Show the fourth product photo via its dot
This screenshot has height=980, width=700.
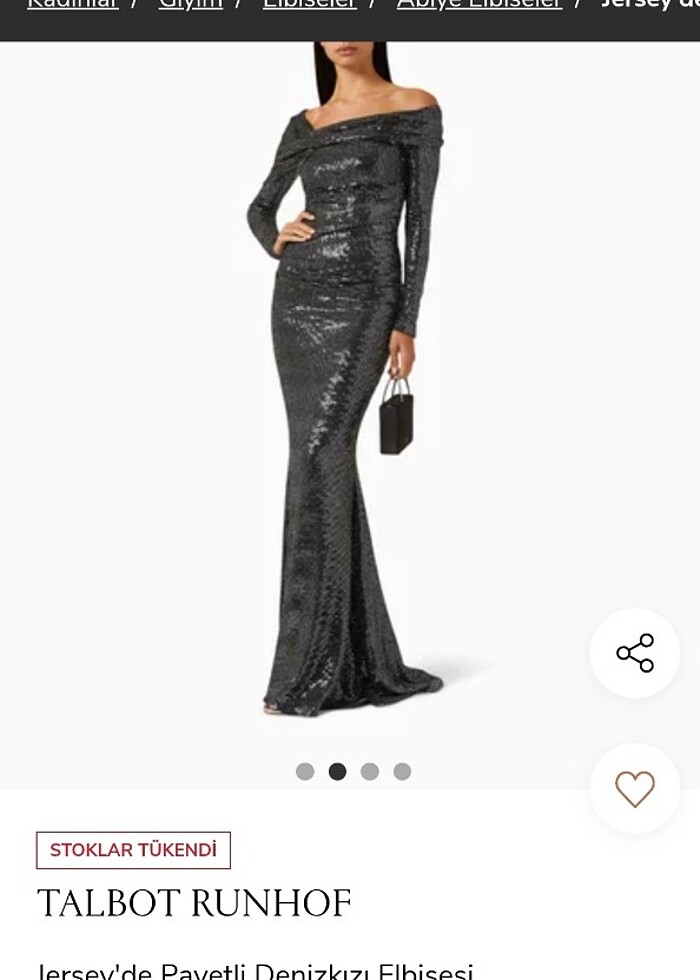(x=402, y=771)
